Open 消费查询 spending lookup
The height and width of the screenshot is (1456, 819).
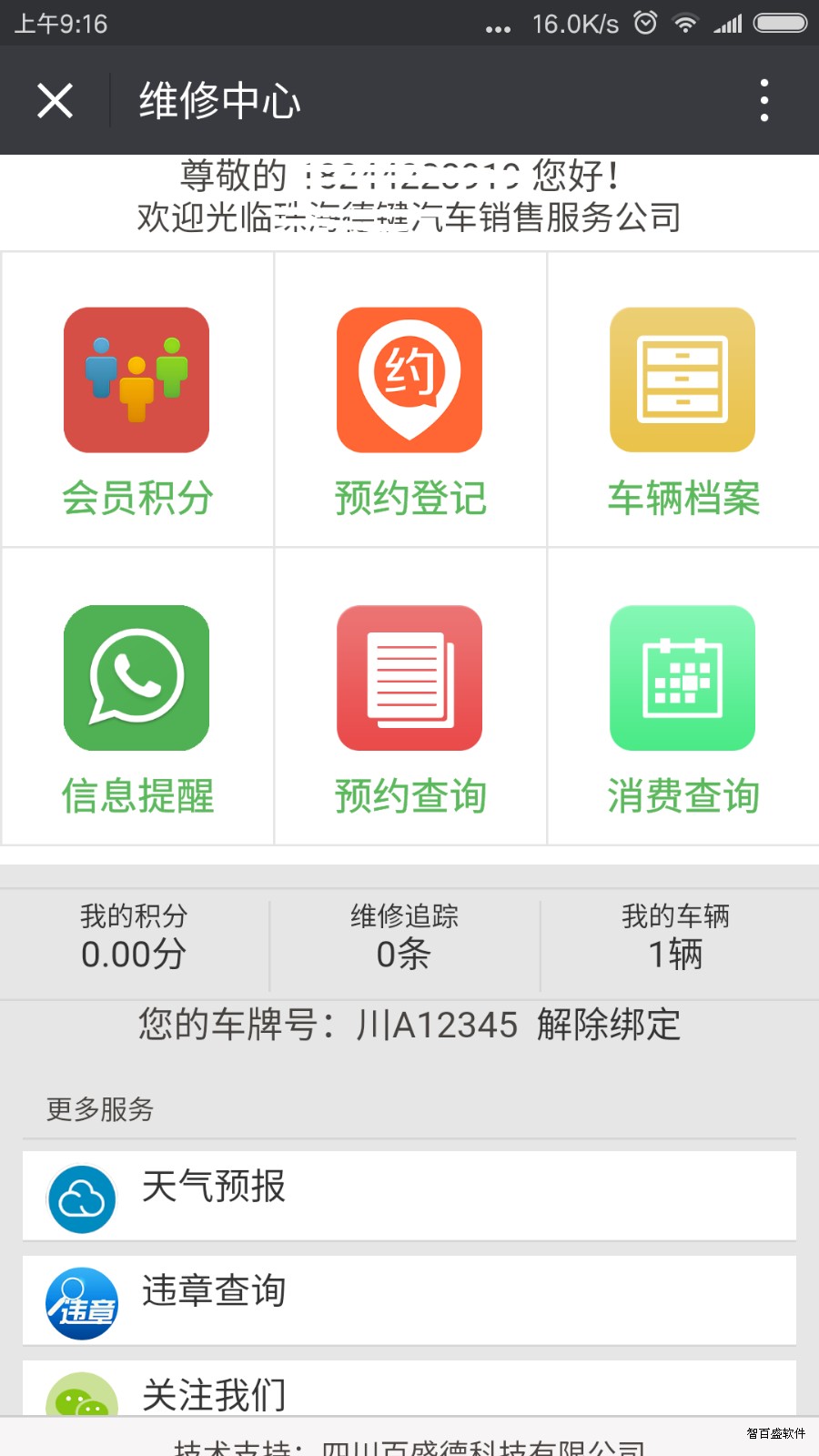tap(683, 697)
